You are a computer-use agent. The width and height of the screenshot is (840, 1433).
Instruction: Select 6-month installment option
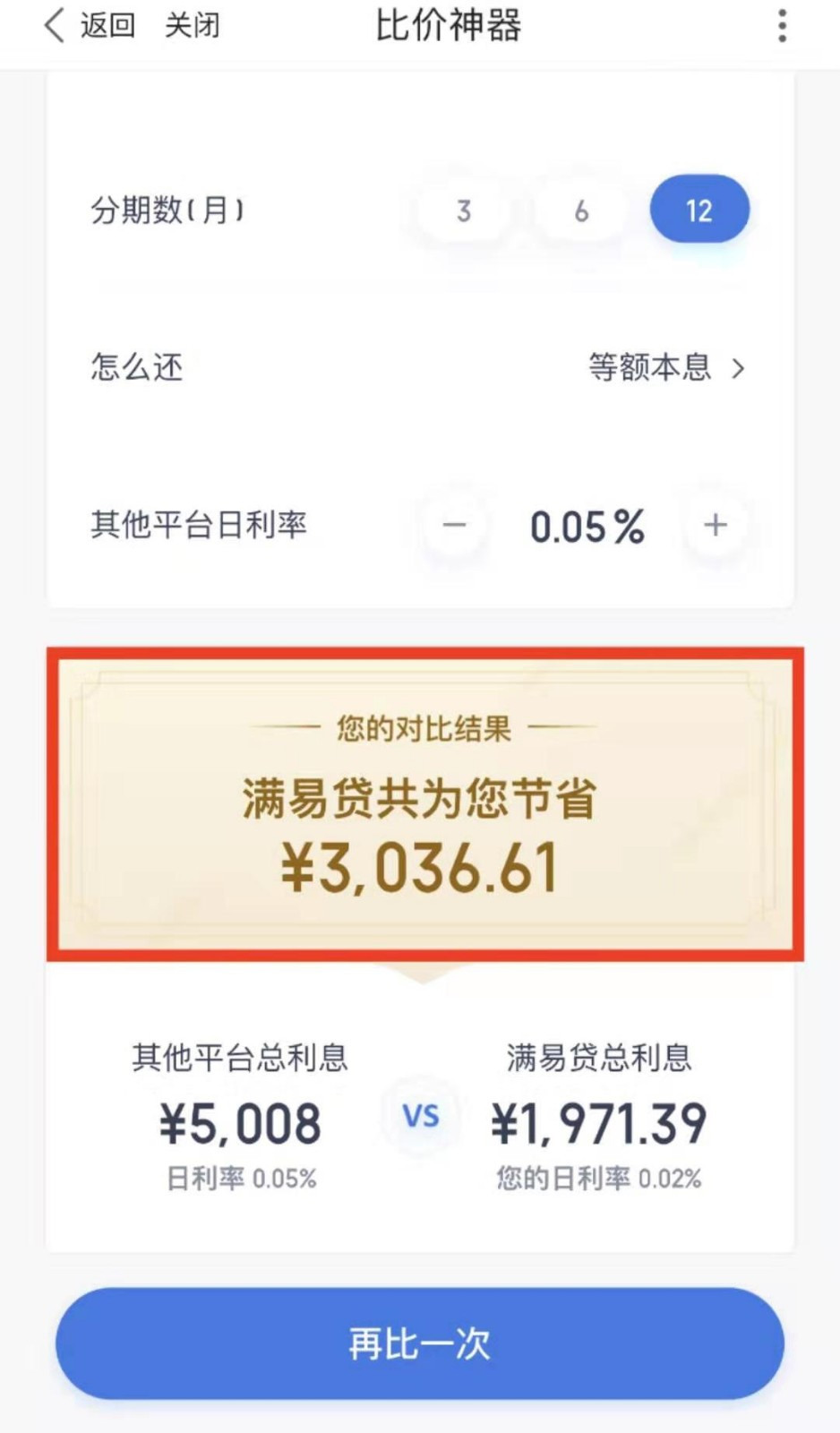point(581,210)
